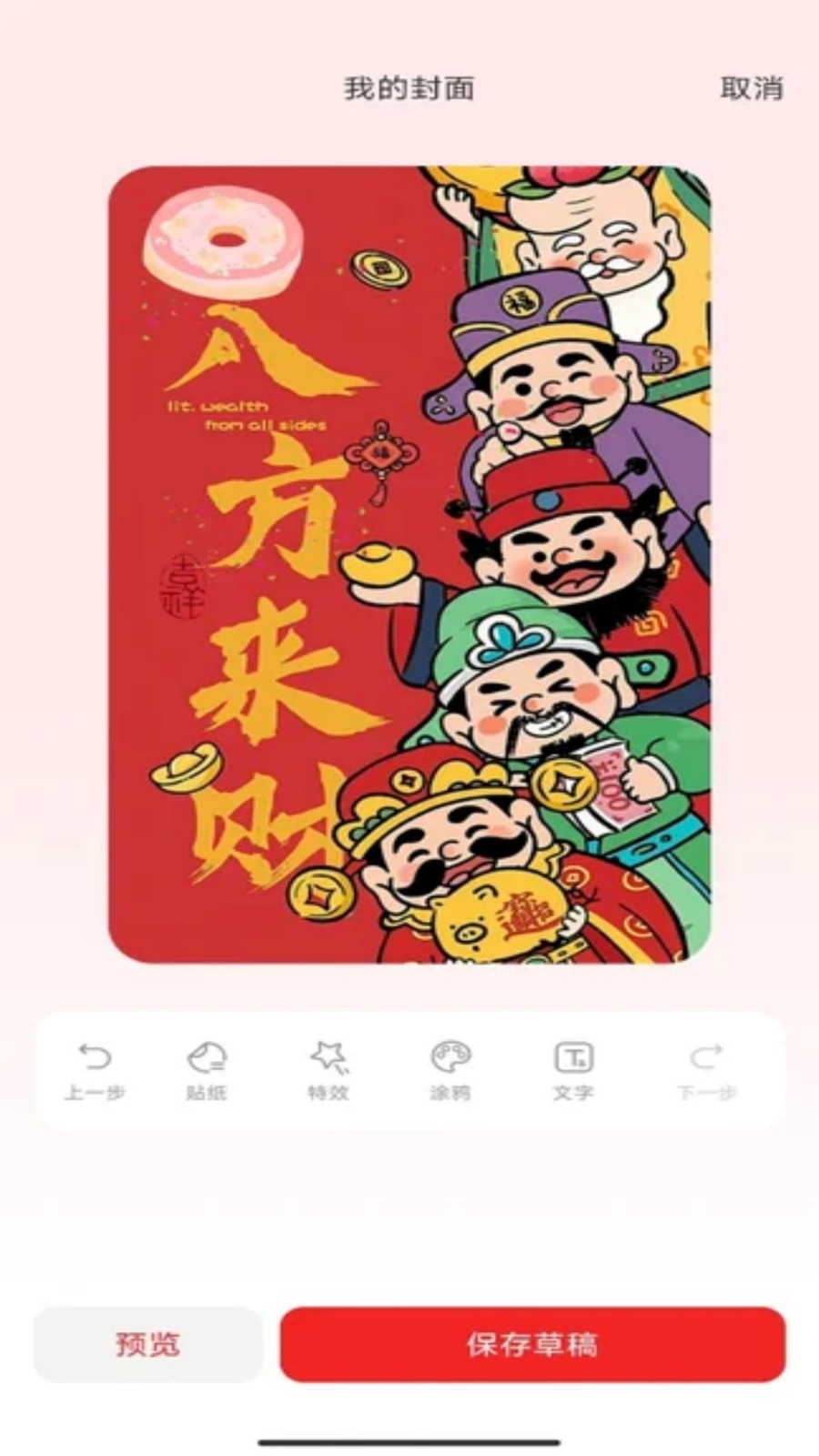Select the 涂鸦 doodle tool
Screen dimensions: 819x1456
(450, 1070)
